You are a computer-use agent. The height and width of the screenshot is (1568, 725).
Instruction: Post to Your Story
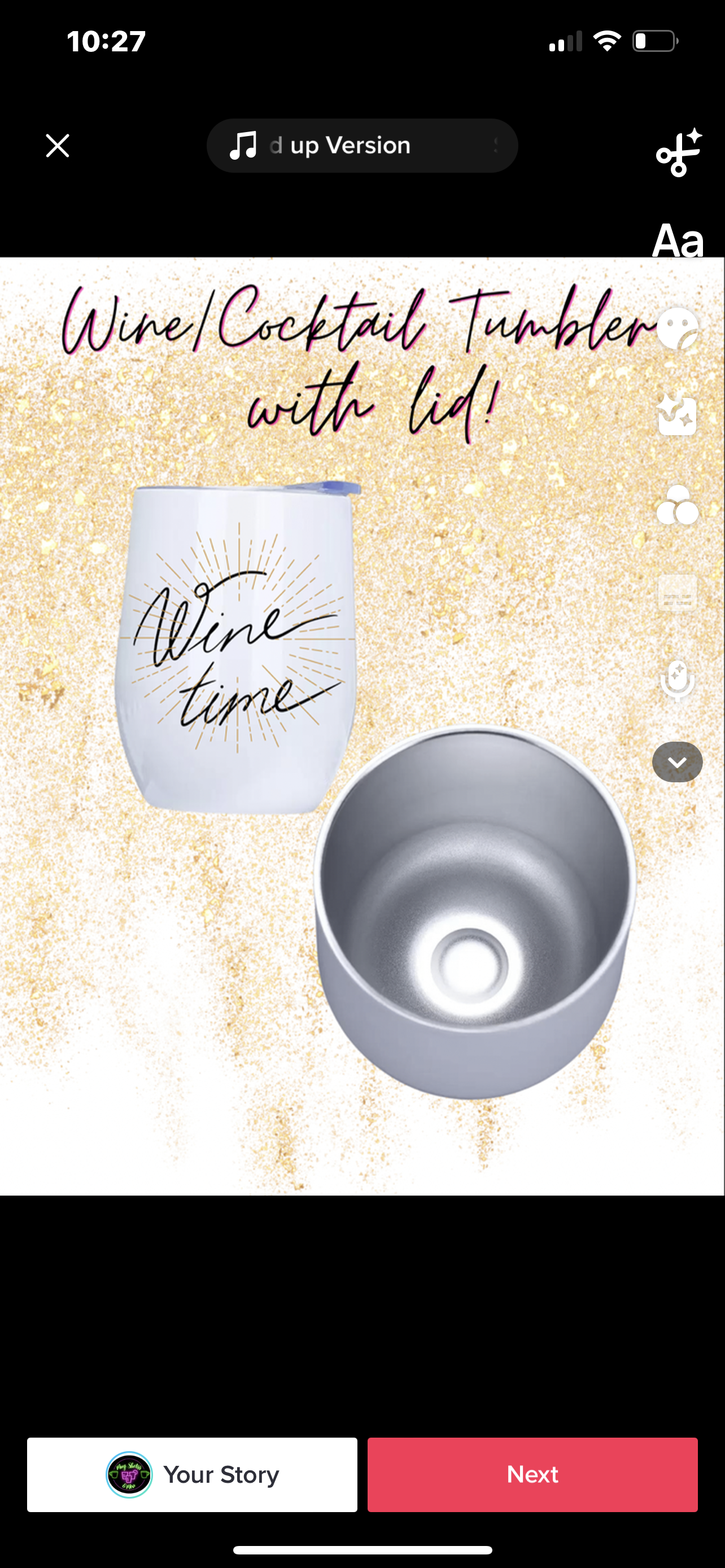tap(192, 1474)
